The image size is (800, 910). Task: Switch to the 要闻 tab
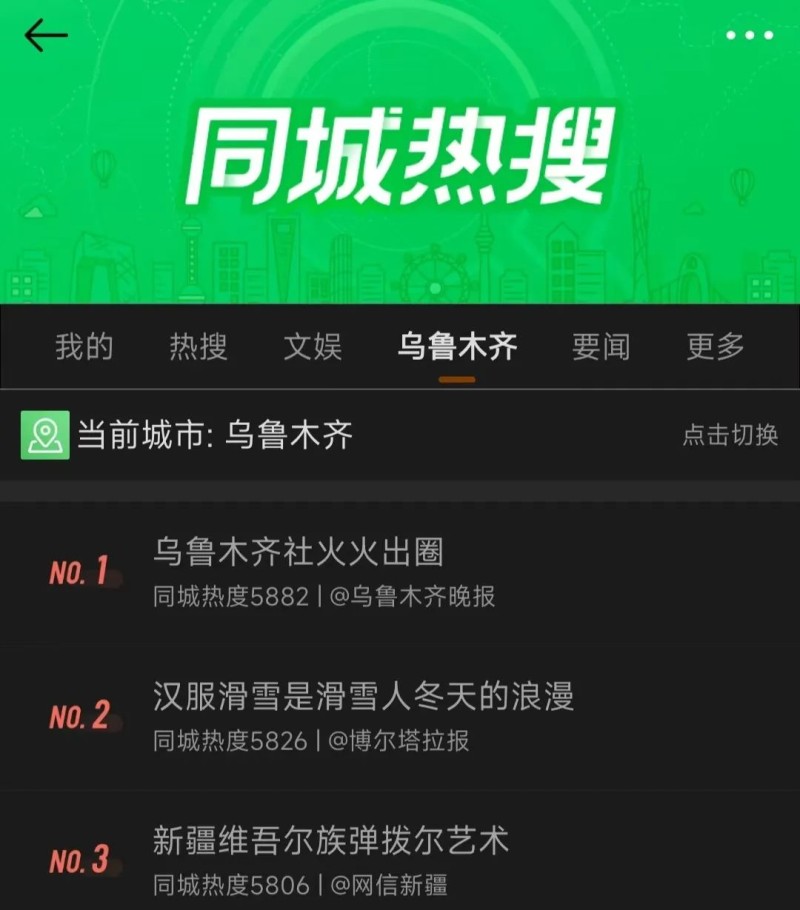(x=601, y=347)
